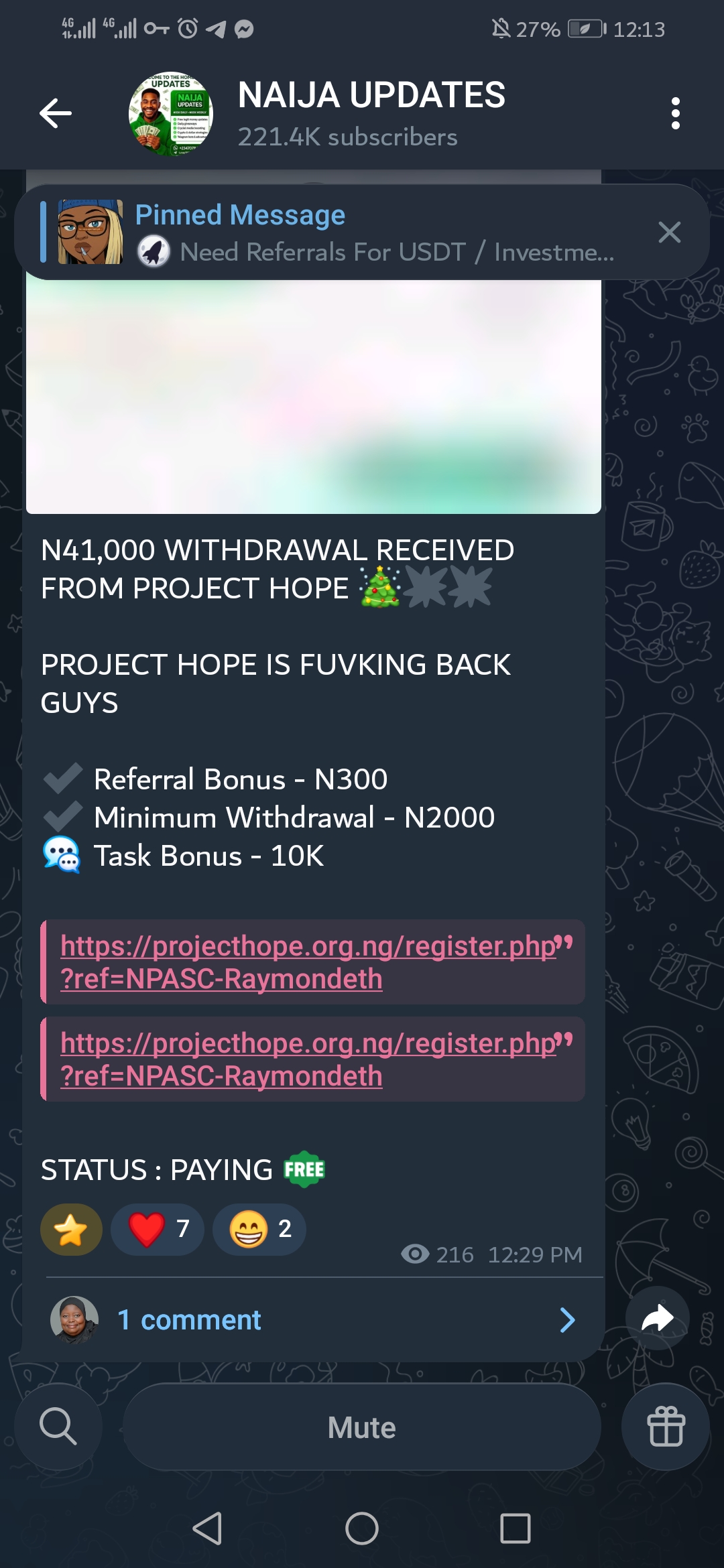Tap the system home button
The height and width of the screenshot is (1568, 724).
[x=362, y=1528]
